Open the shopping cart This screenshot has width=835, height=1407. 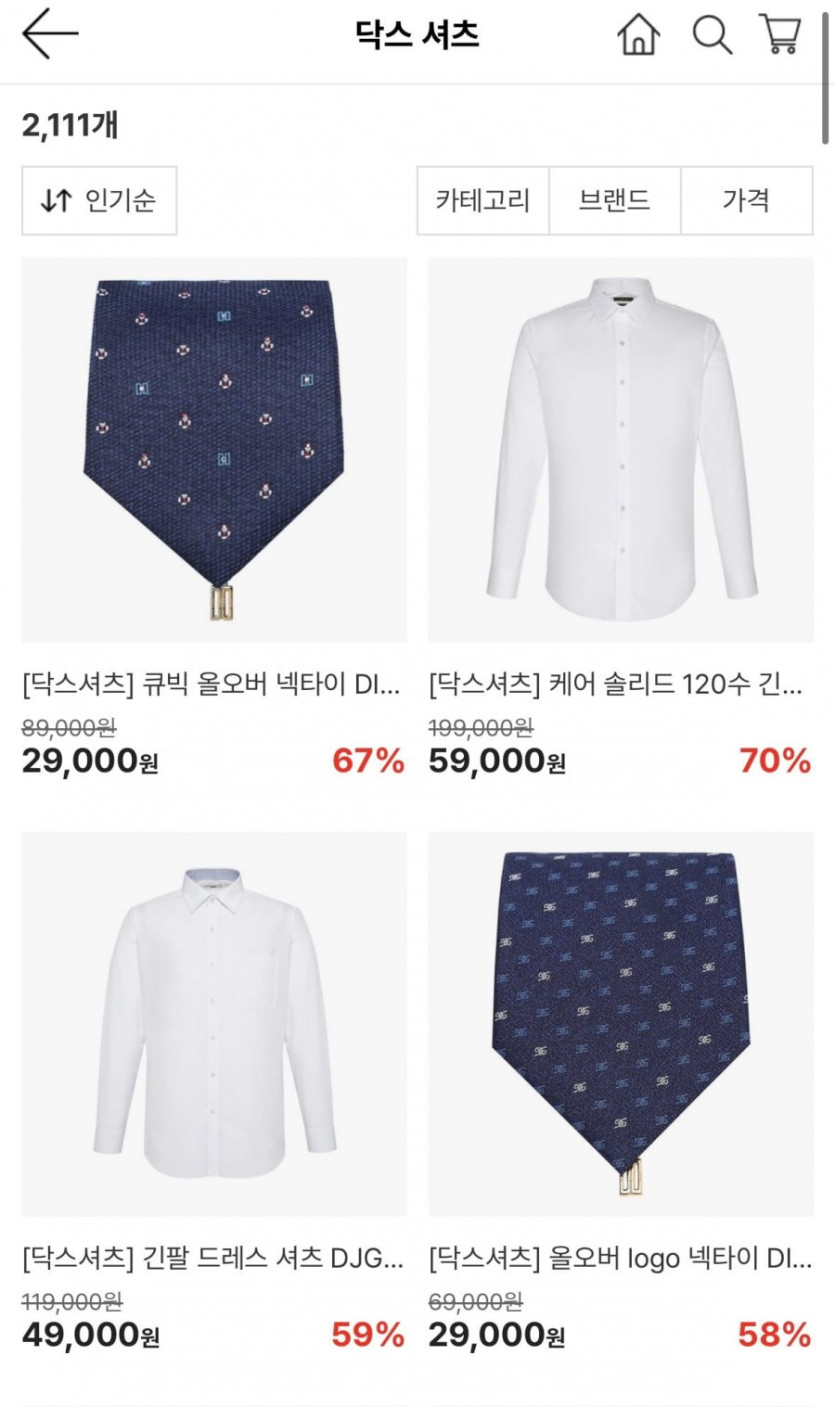coord(781,35)
